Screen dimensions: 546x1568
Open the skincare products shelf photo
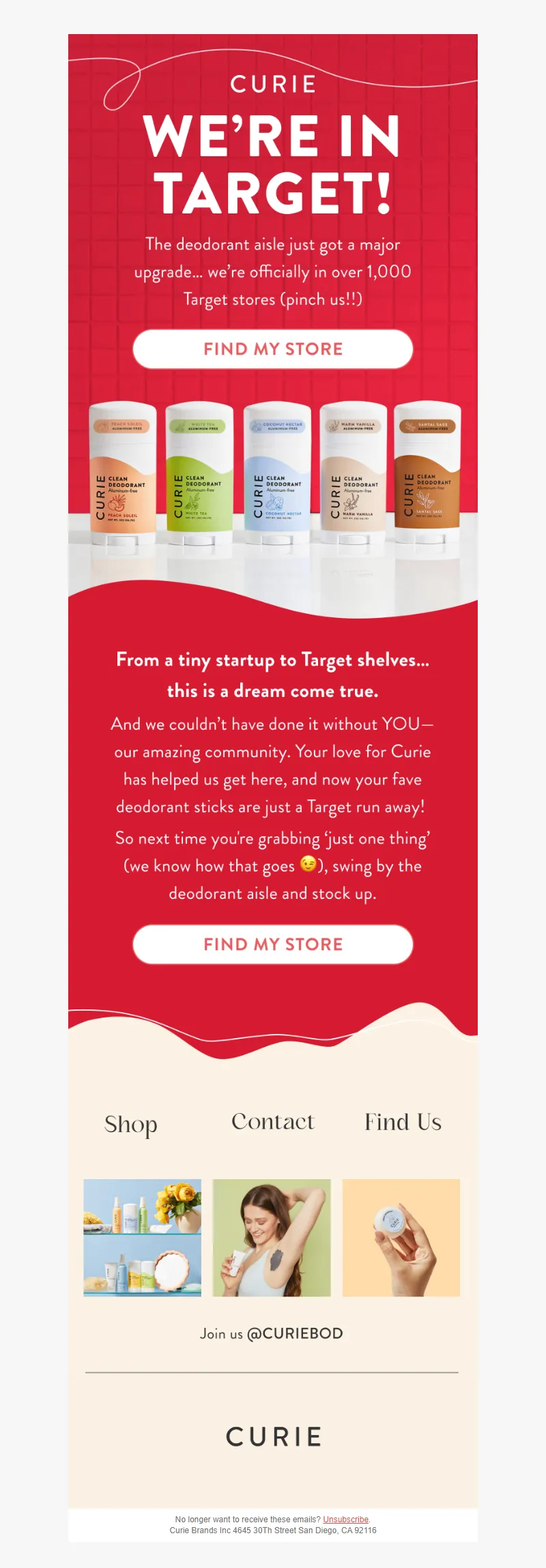point(143,1237)
